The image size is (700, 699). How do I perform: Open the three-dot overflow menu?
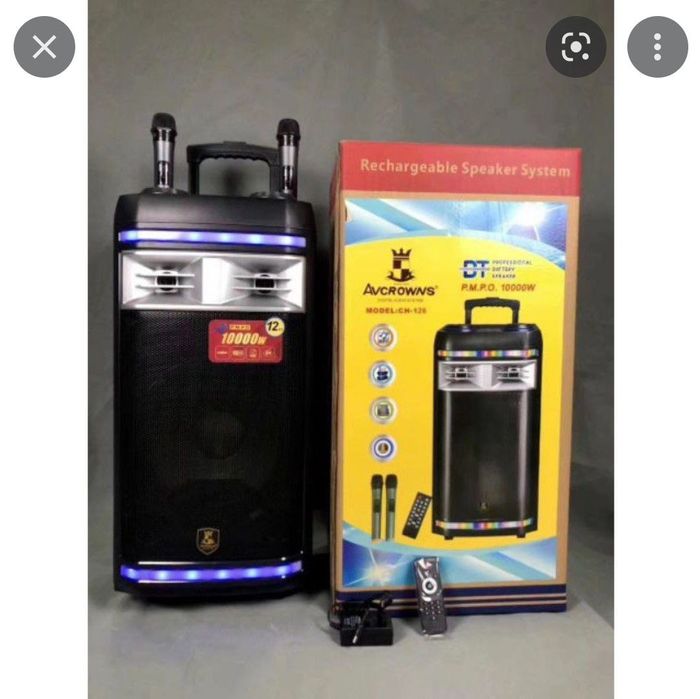click(x=657, y=47)
